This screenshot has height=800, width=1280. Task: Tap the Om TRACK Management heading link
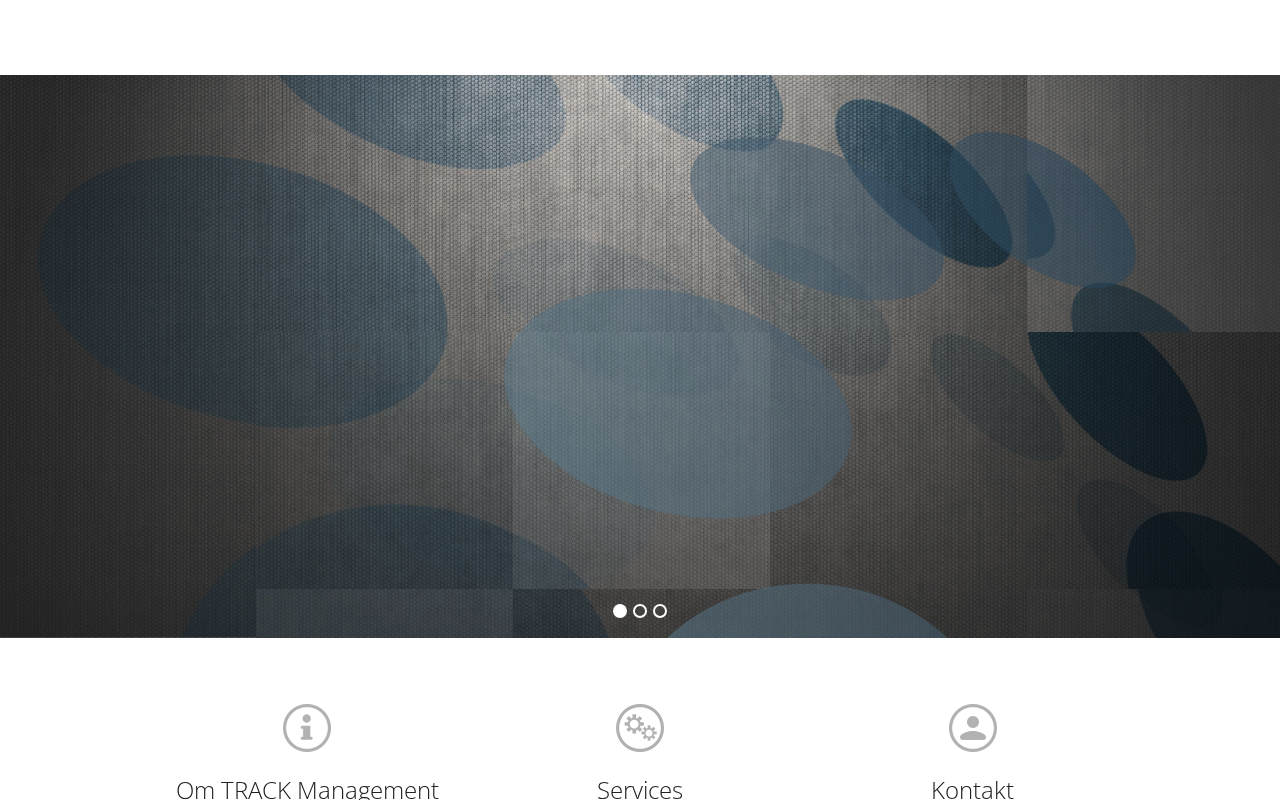307,788
